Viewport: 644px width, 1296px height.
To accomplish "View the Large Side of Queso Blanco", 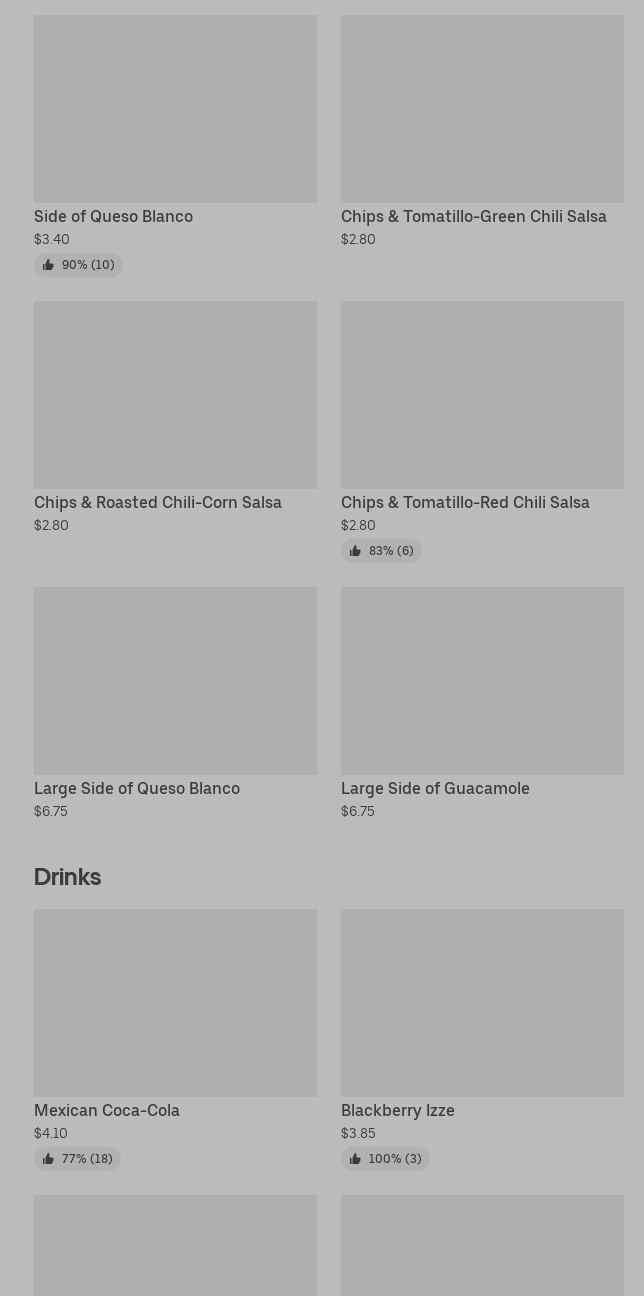I will [175, 704].
